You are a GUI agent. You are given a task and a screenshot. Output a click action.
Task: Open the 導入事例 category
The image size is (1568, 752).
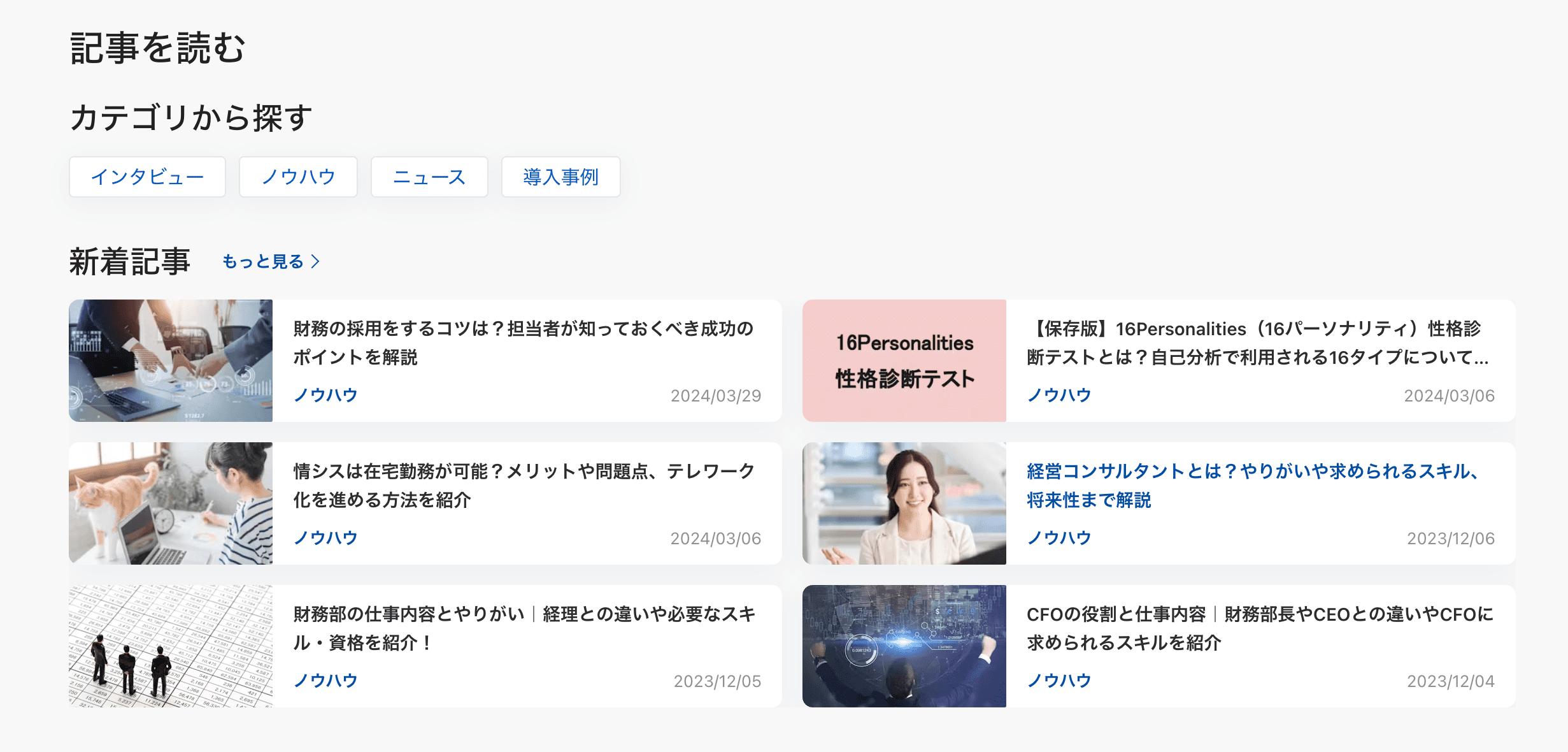(560, 177)
